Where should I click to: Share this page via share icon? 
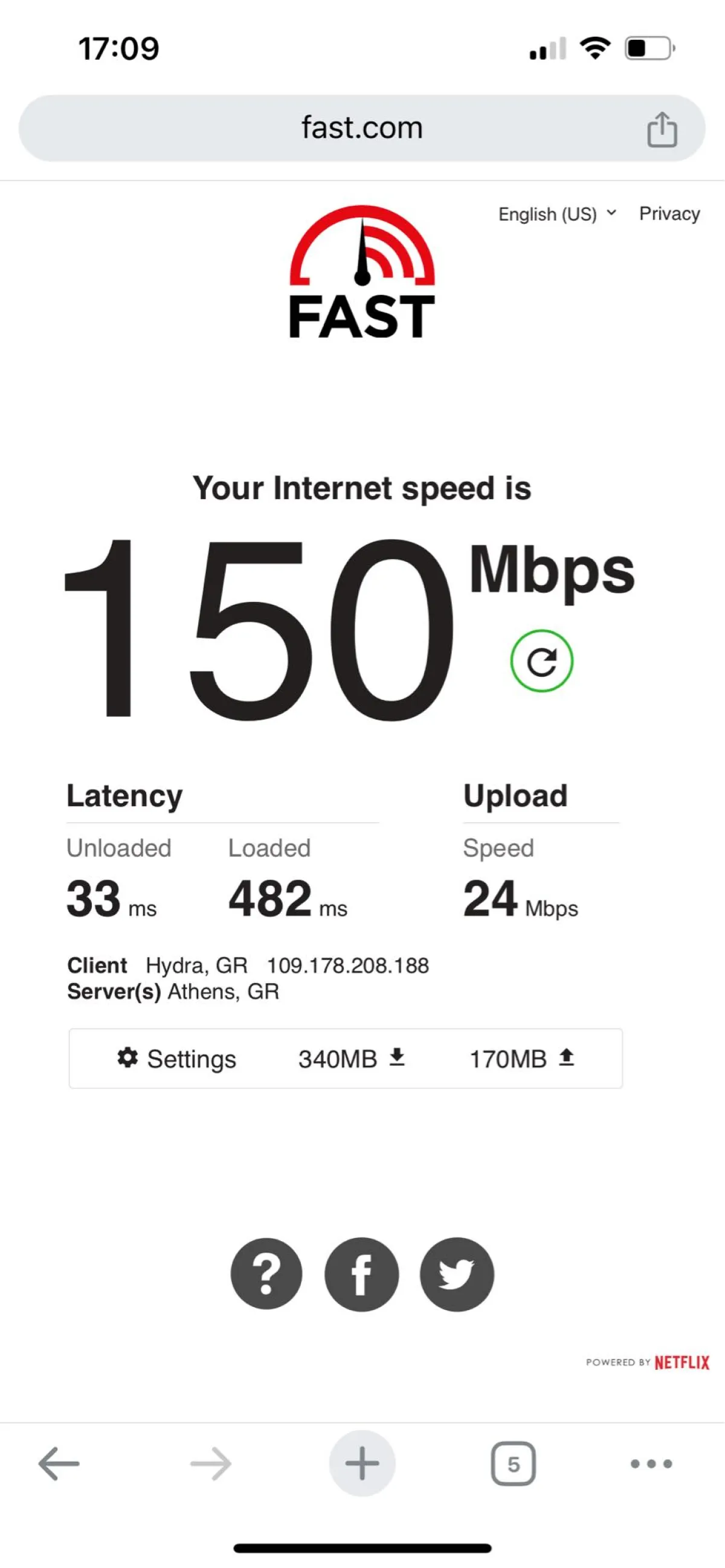(662, 129)
